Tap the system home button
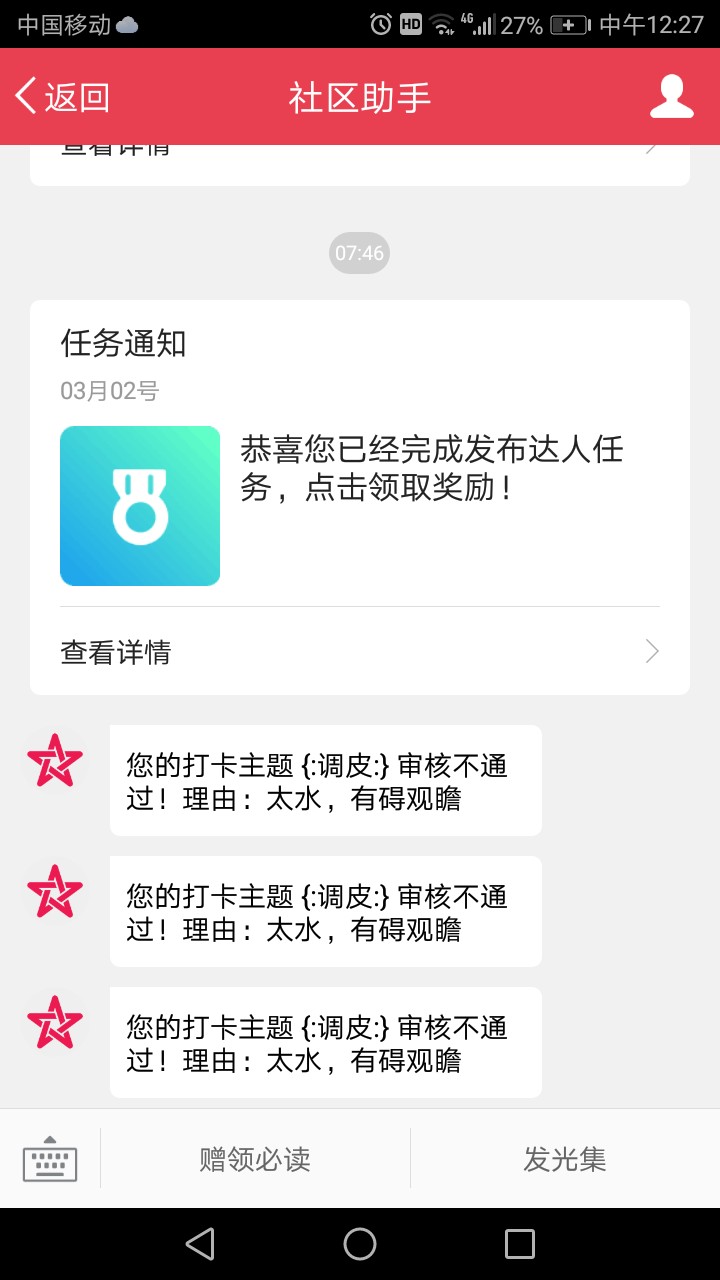The height and width of the screenshot is (1280, 720). [x=360, y=1244]
